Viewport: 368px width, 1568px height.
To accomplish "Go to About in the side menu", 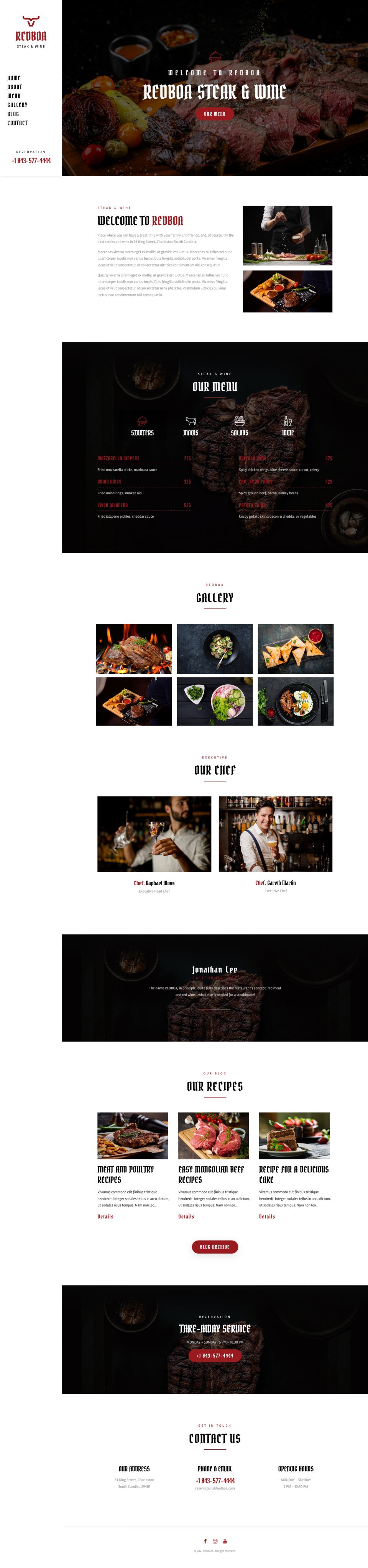I will [x=15, y=87].
